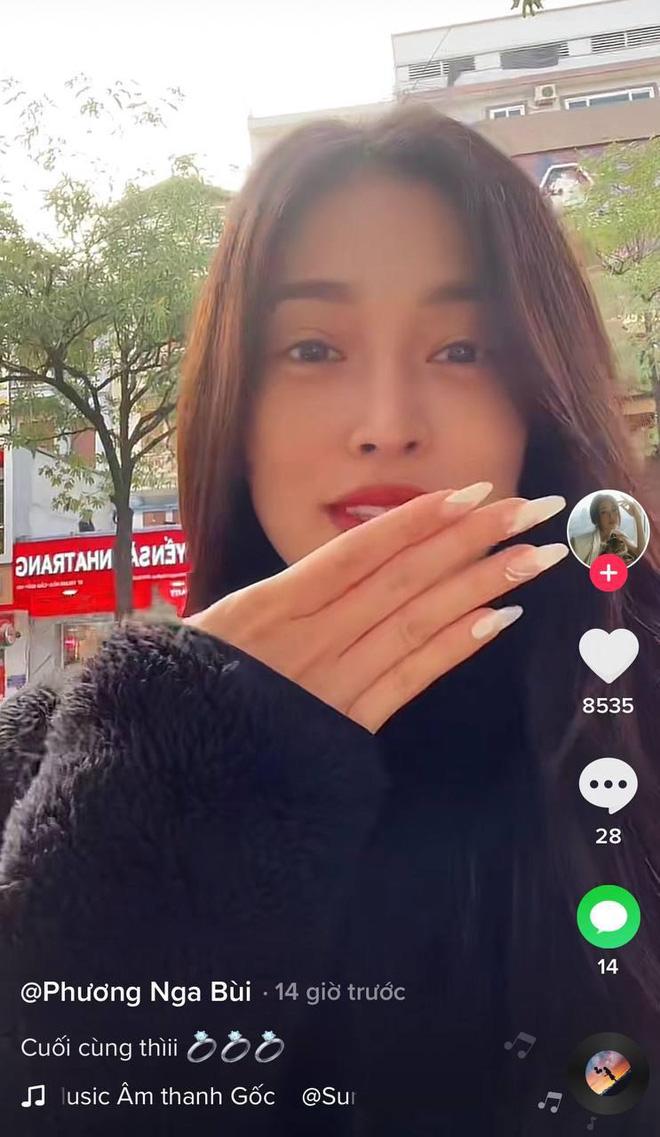Open the spinning sound disc
The width and height of the screenshot is (660, 1137).
click(608, 1073)
